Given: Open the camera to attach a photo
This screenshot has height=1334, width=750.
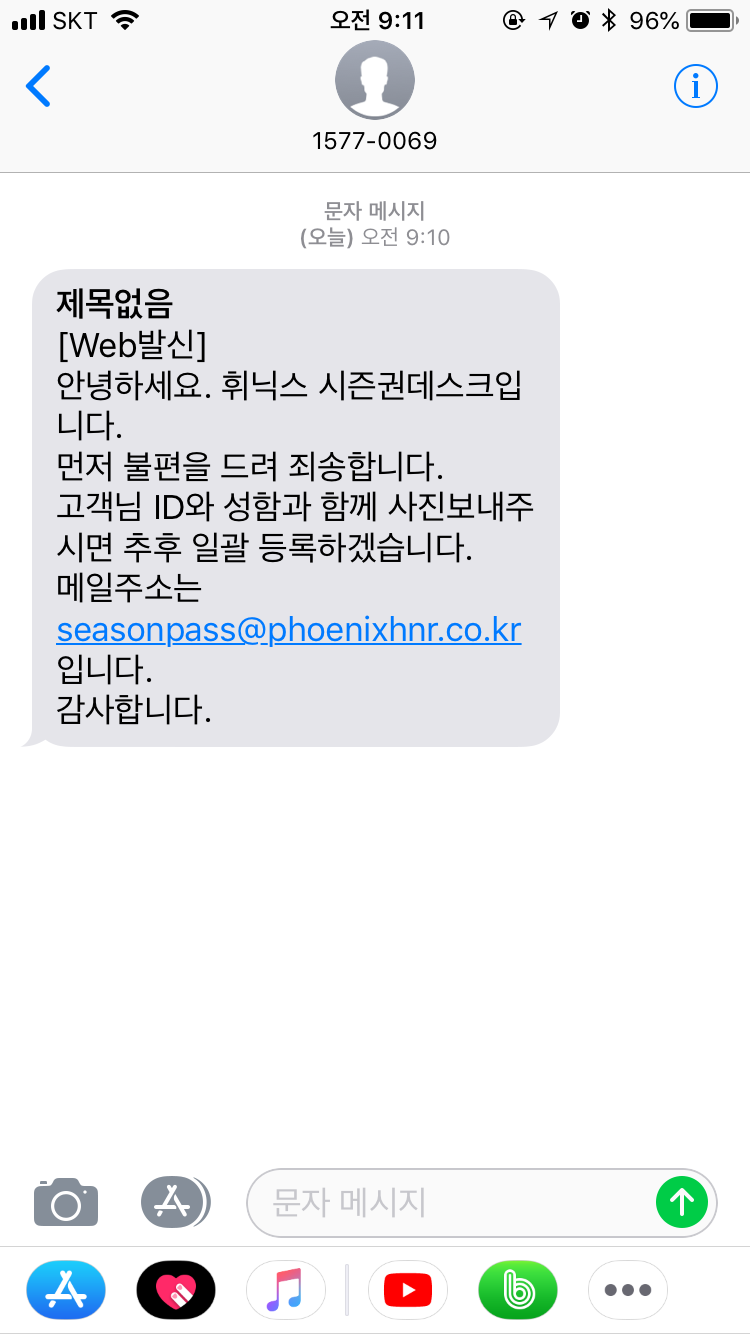Looking at the screenshot, I should point(66,1201).
